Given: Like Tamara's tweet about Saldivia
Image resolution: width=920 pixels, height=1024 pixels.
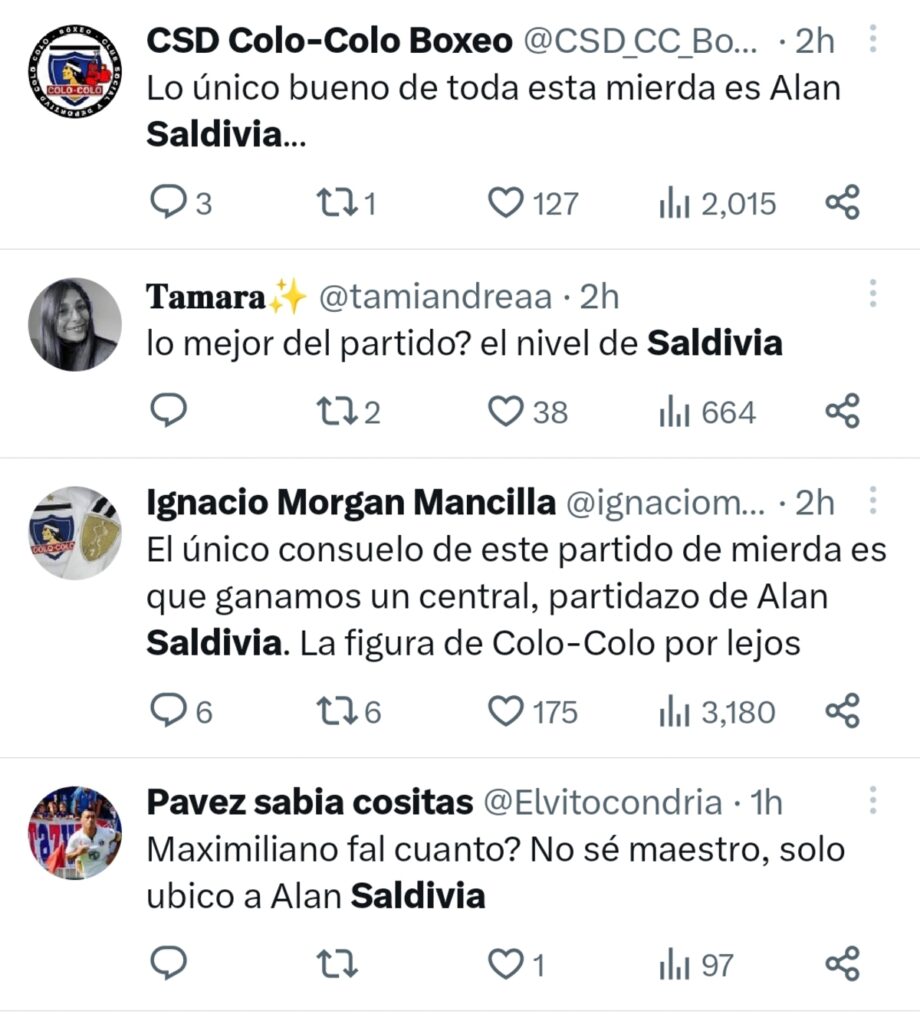Looking at the screenshot, I should tap(506, 411).
